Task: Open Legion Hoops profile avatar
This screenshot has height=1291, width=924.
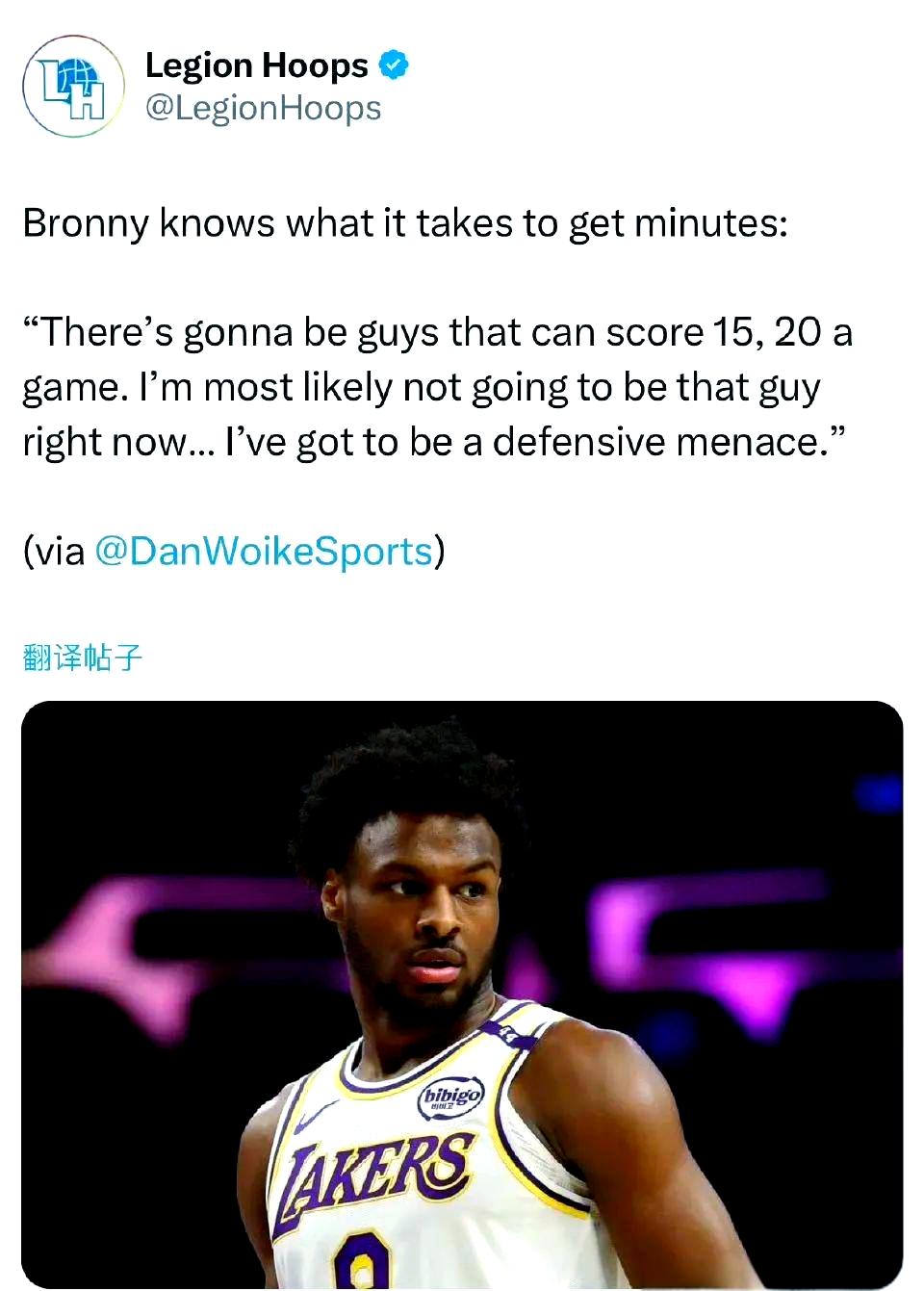Action: coord(73,87)
